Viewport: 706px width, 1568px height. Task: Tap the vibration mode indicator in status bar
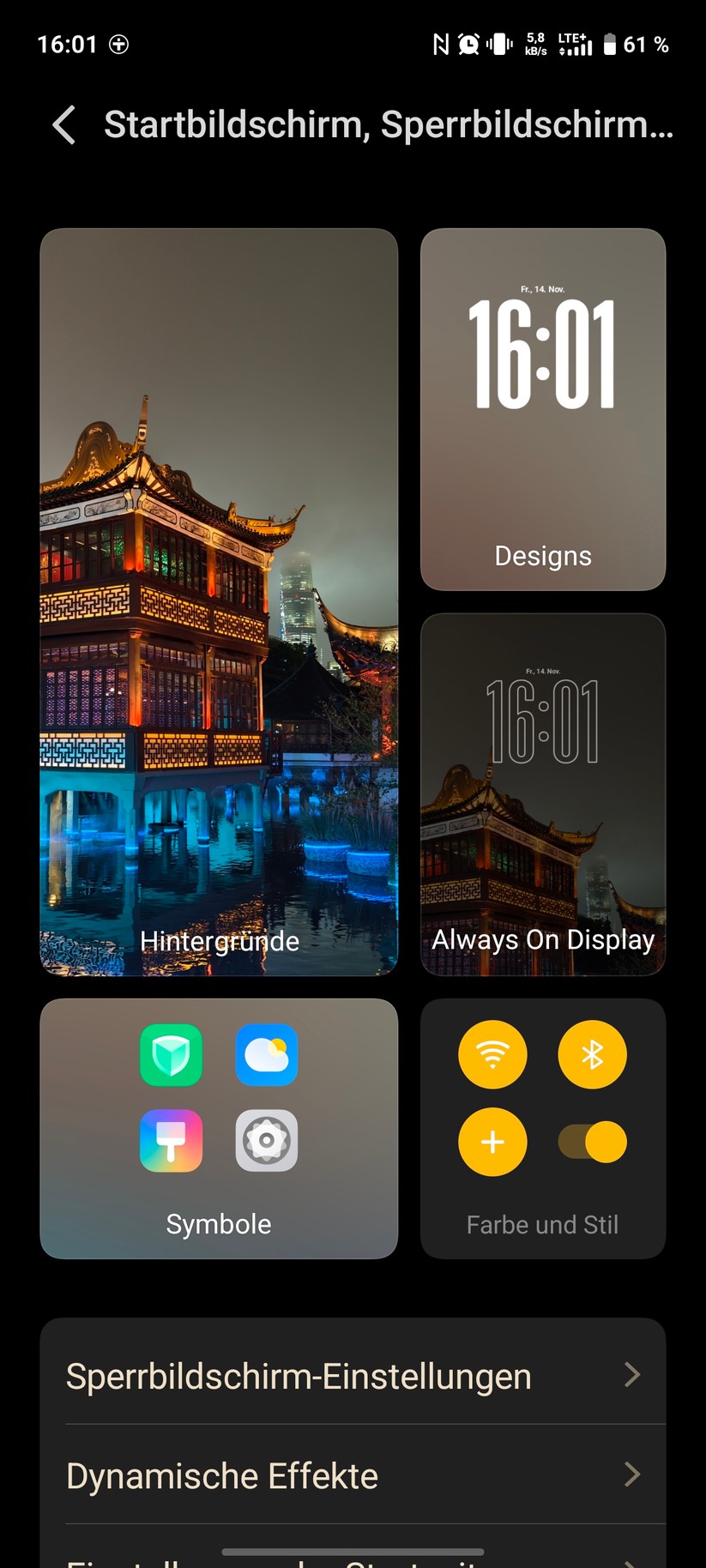[498, 44]
